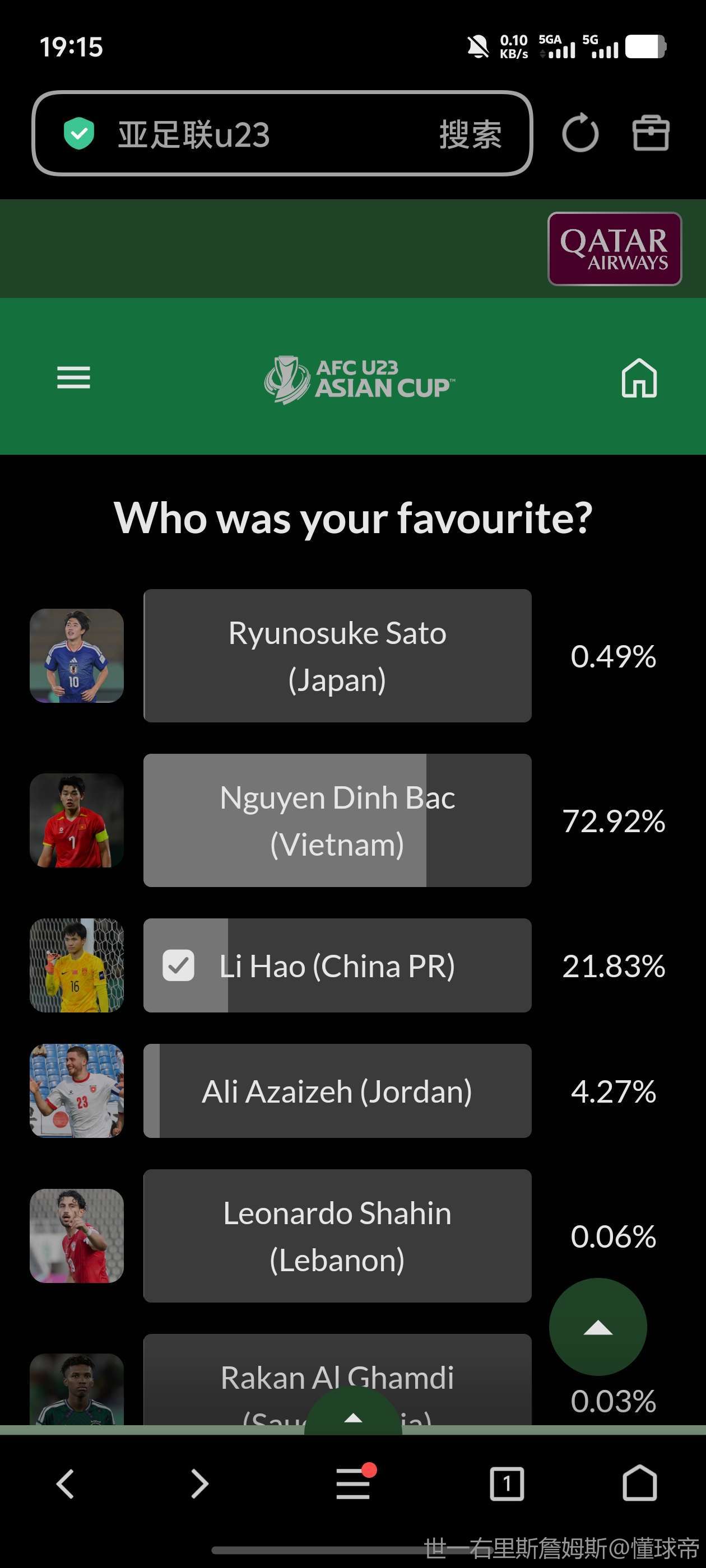
Task: Vote for Ryunosuke Sato (Japan)
Action: point(337,656)
